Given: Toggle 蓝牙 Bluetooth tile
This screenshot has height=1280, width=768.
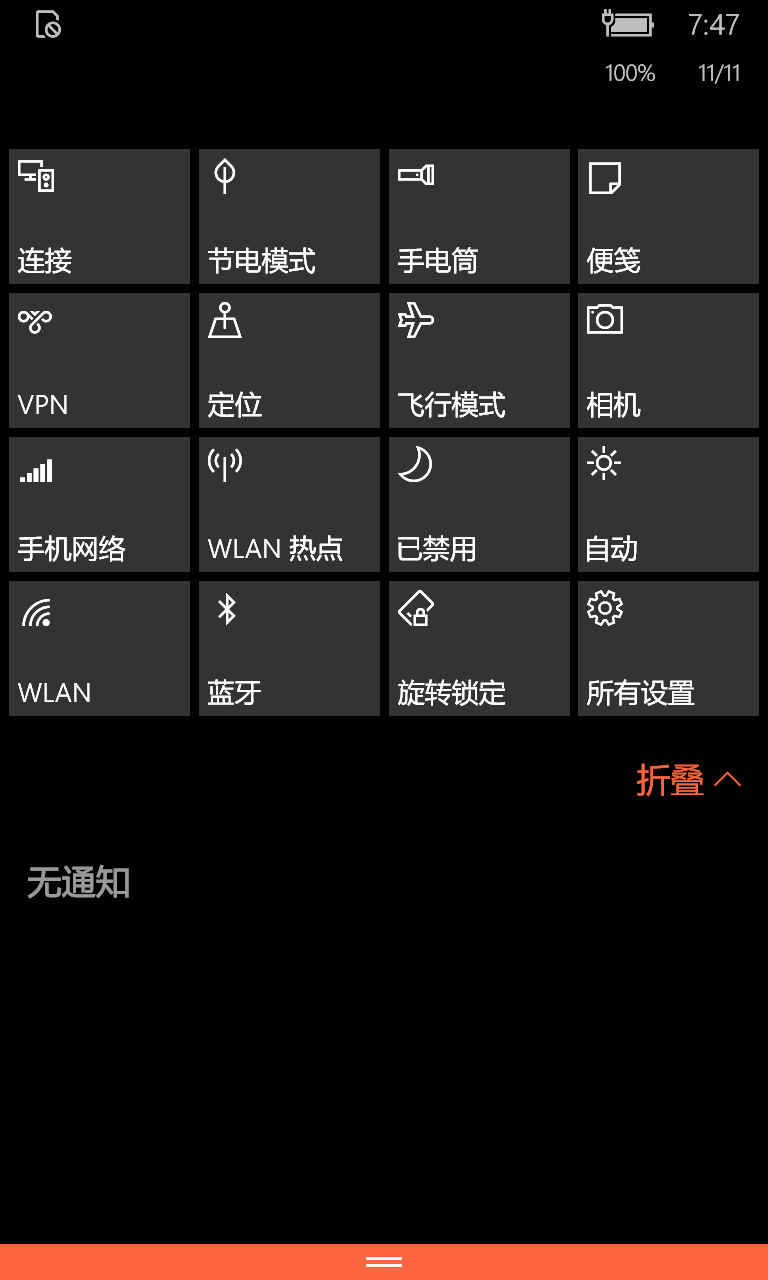Looking at the screenshot, I should (289, 648).
